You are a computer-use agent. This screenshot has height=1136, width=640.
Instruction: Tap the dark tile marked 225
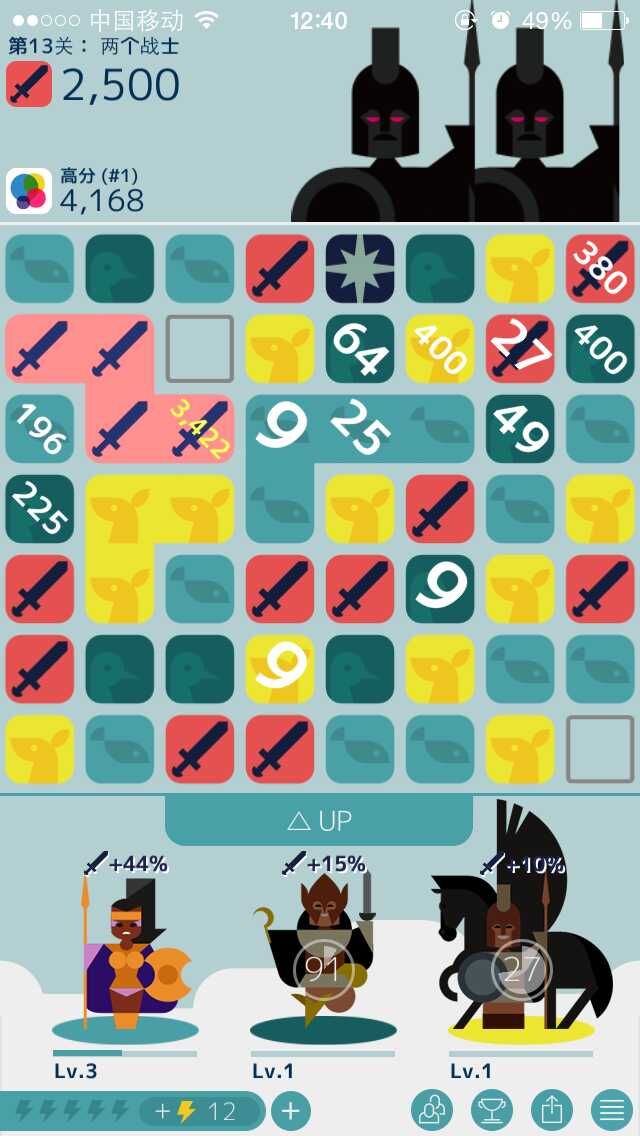click(40, 509)
